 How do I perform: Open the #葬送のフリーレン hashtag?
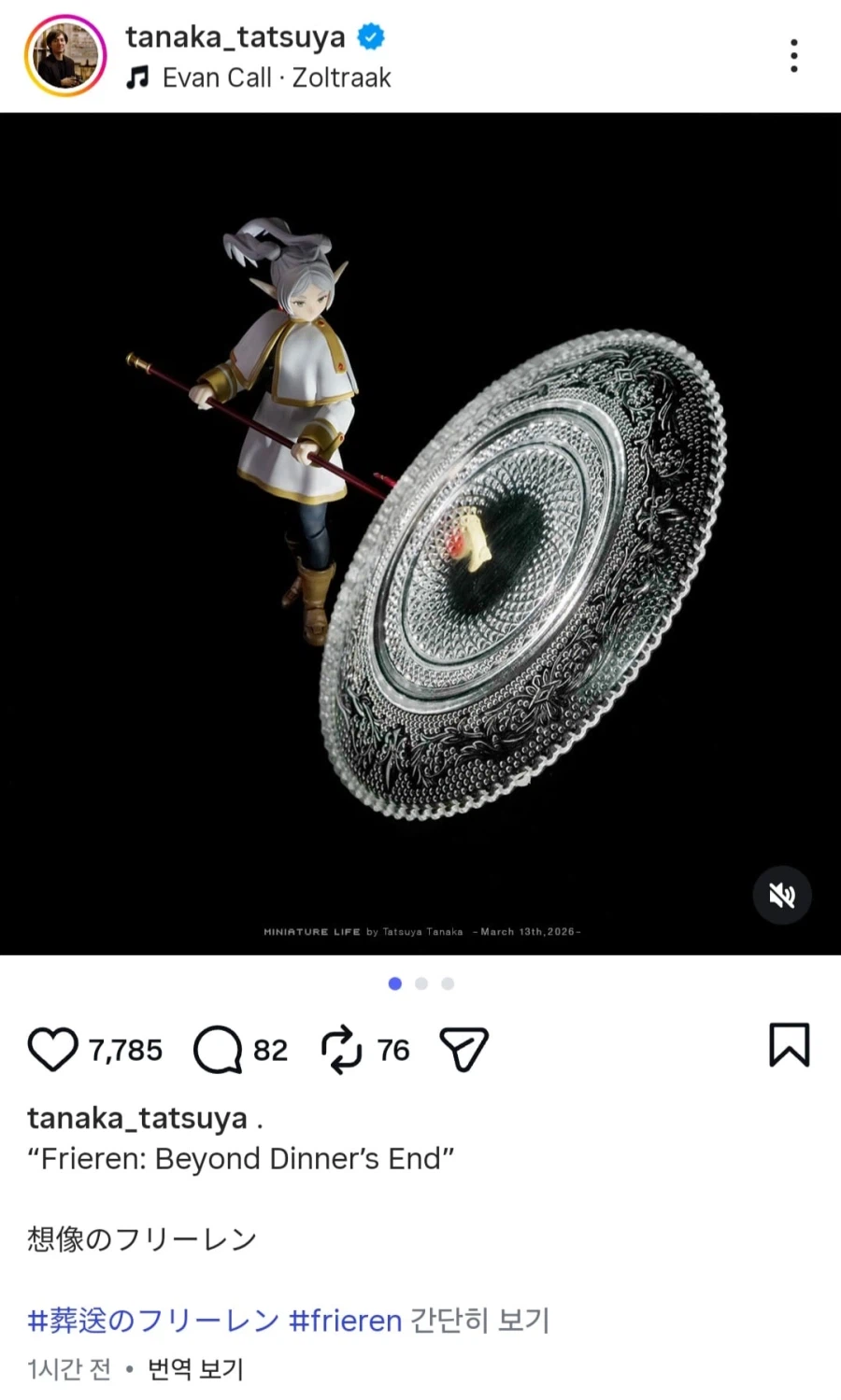click(153, 1320)
